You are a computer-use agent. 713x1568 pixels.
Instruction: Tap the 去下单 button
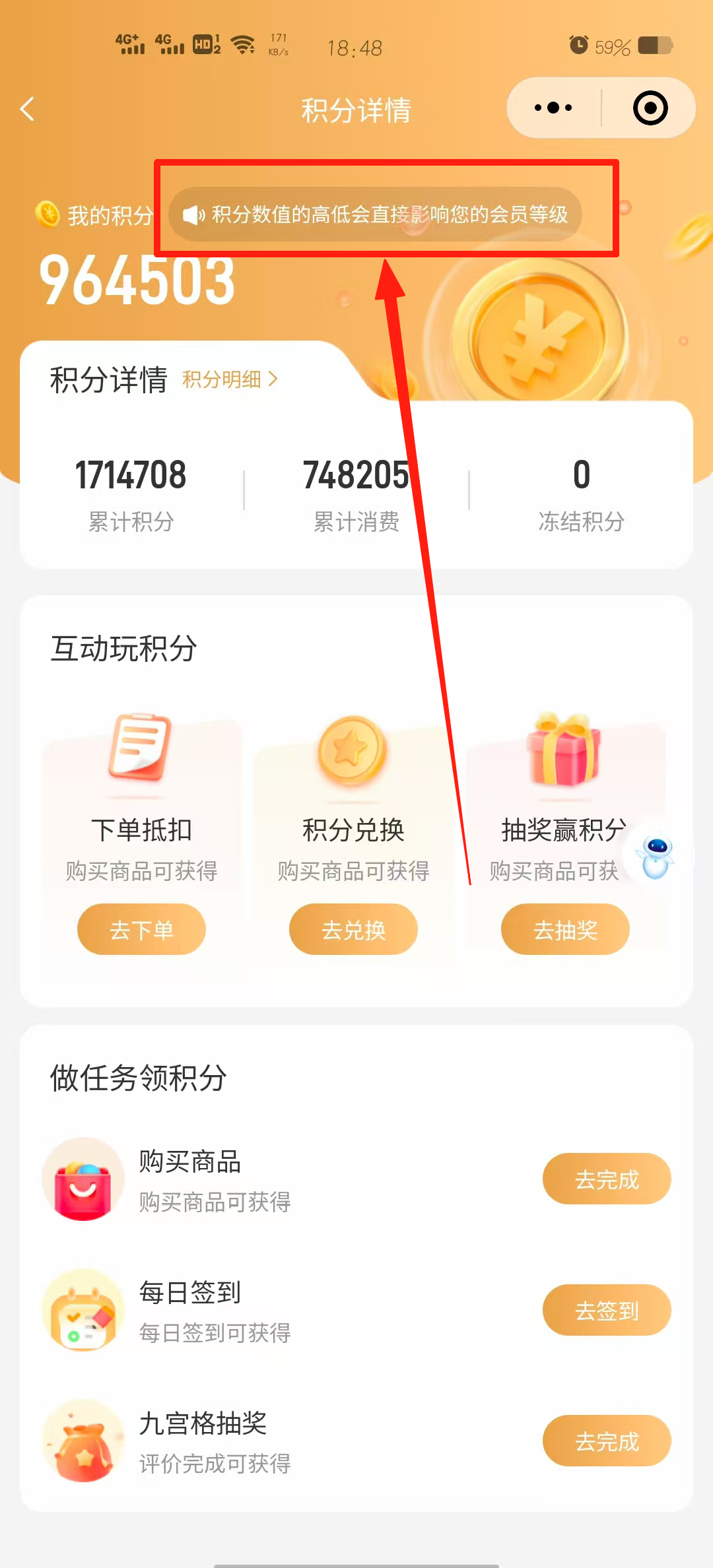tap(141, 929)
